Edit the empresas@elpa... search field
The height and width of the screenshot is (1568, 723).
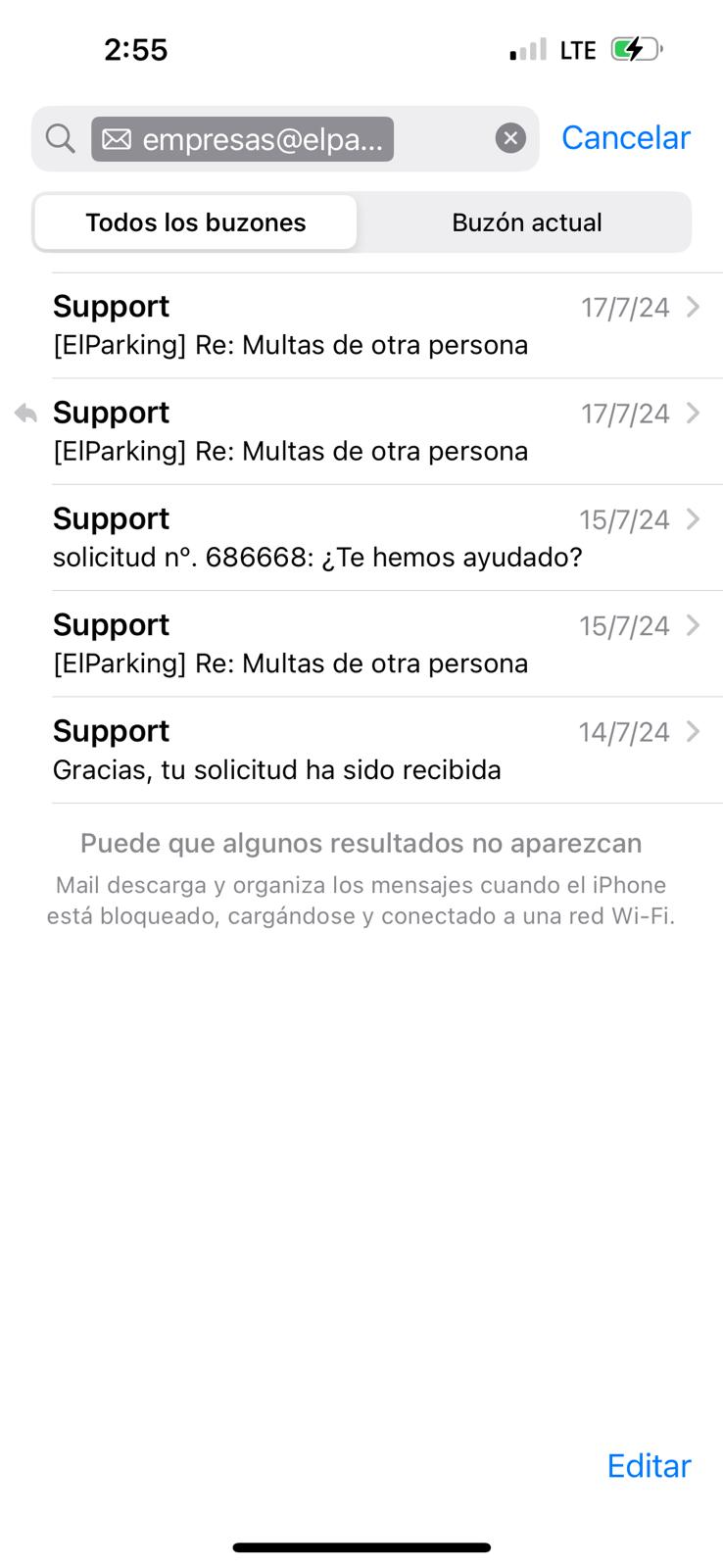click(x=242, y=139)
